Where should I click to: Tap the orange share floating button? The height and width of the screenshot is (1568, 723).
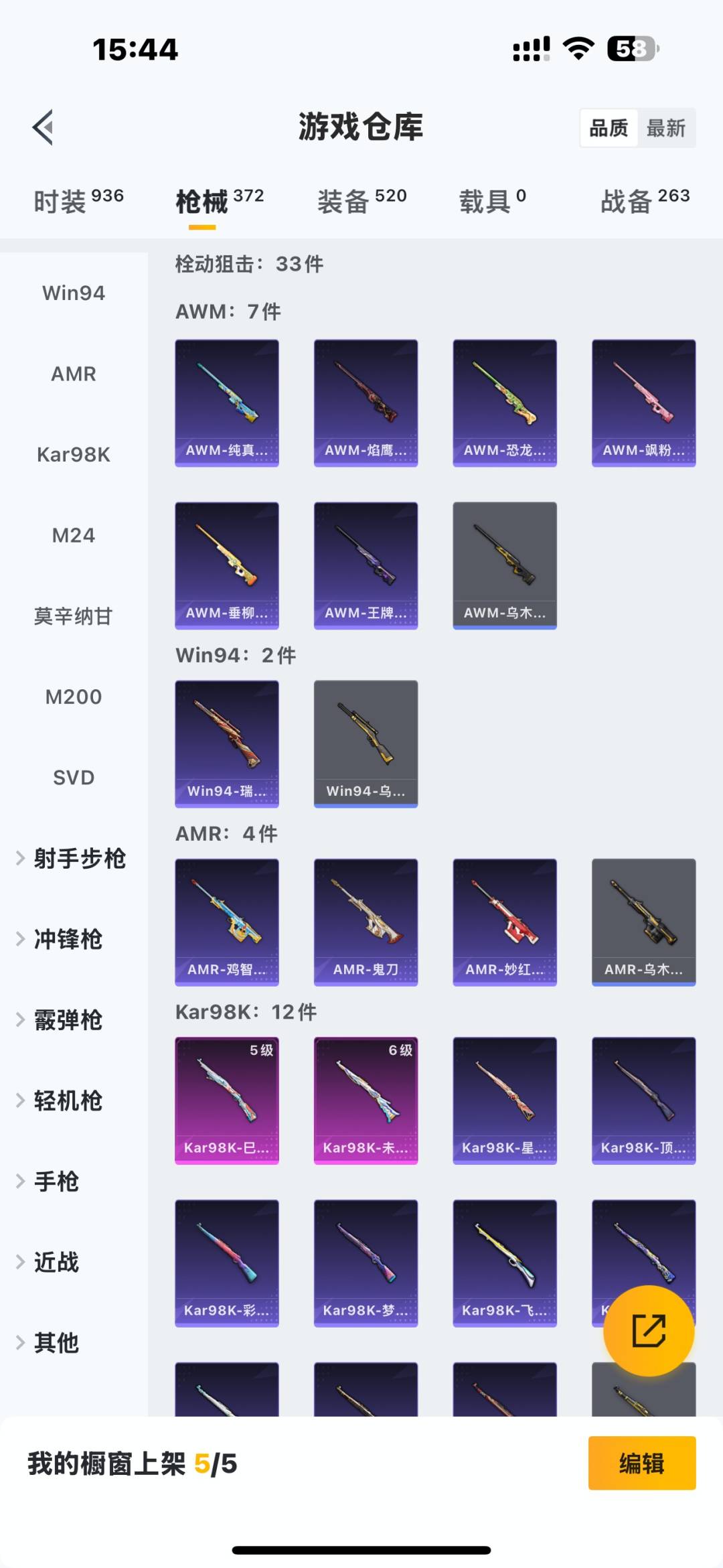(x=648, y=1330)
